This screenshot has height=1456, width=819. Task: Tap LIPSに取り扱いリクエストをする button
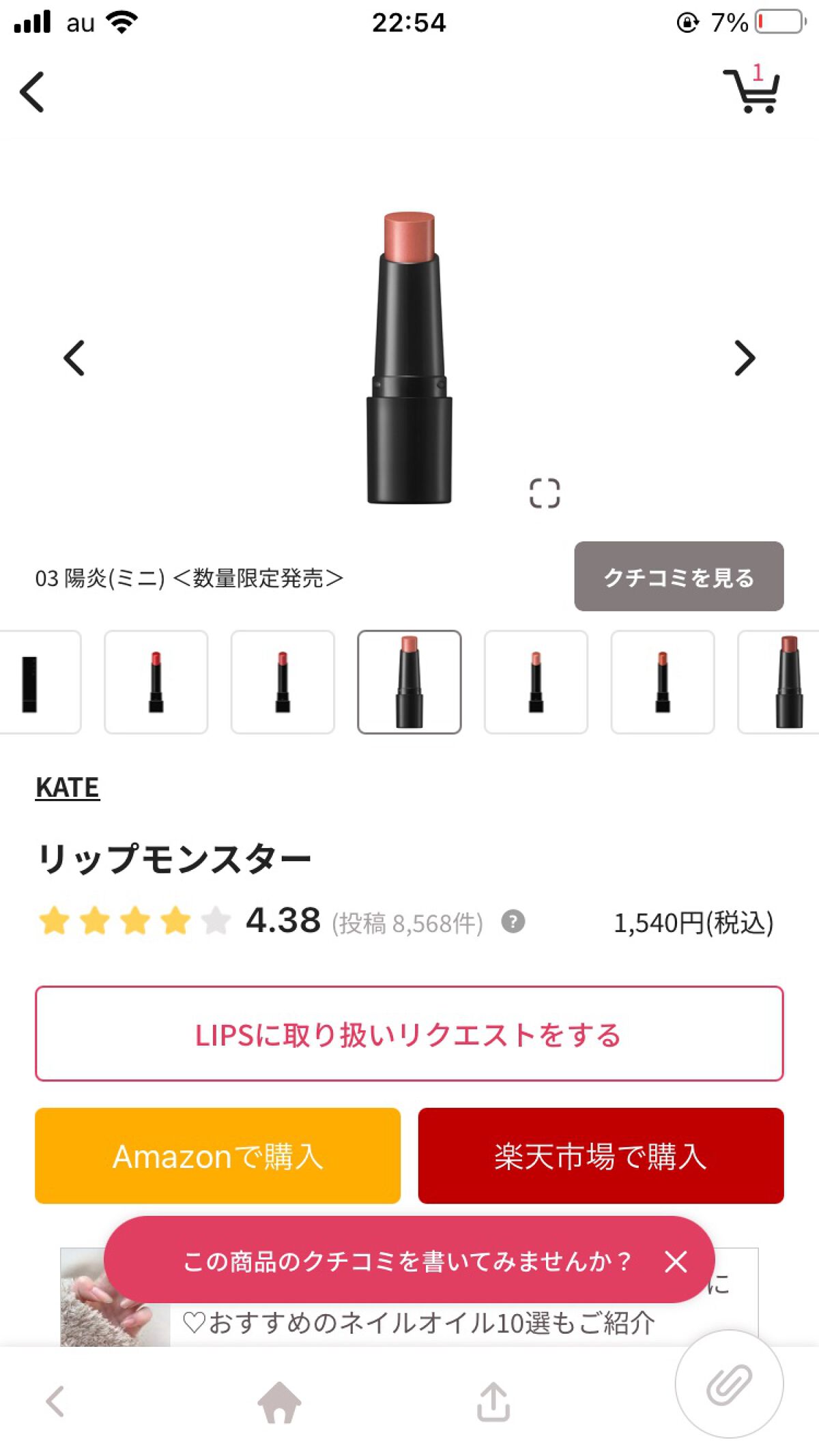[x=409, y=1034]
